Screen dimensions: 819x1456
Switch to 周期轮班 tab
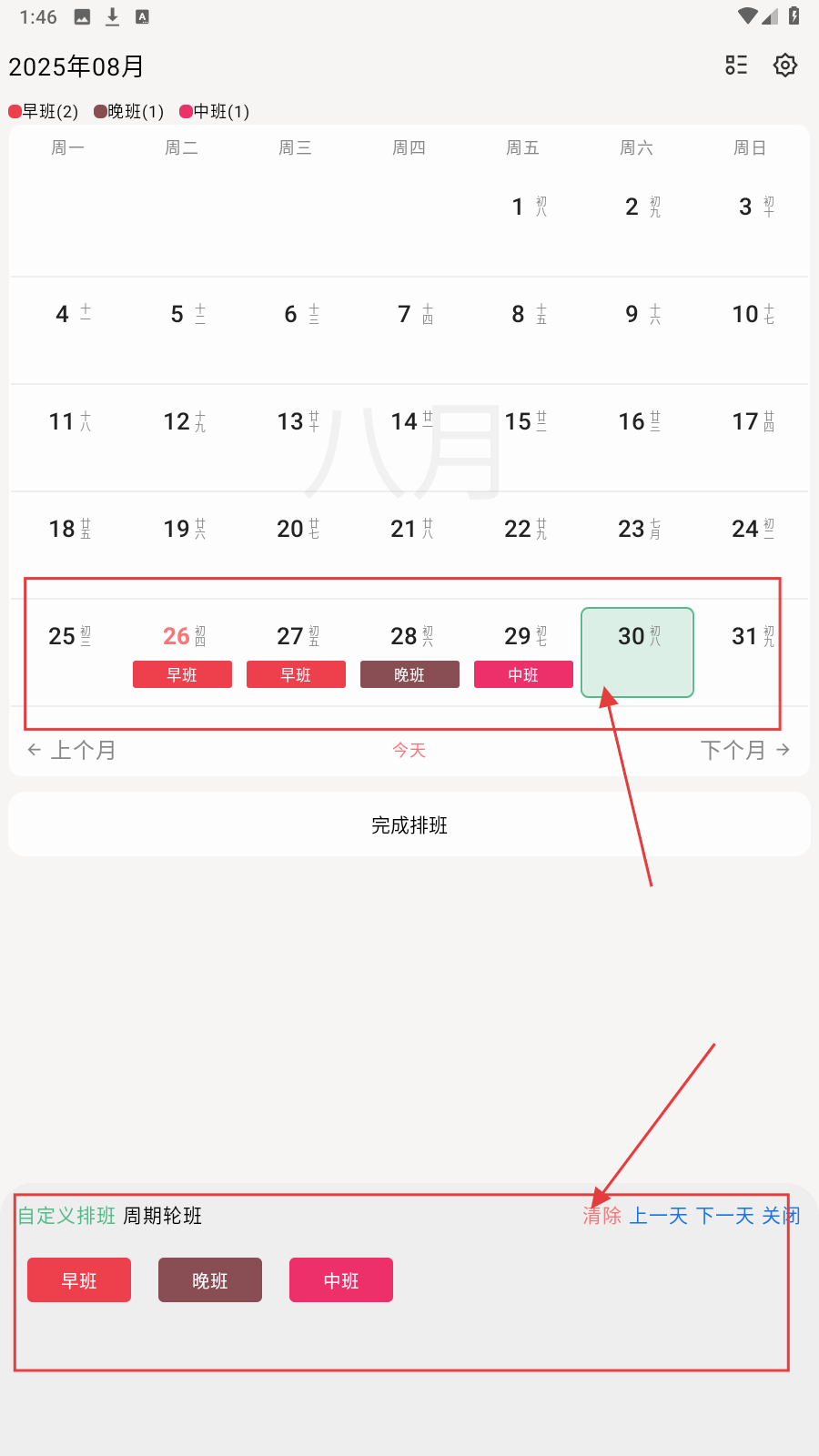[x=163, y=1216]
